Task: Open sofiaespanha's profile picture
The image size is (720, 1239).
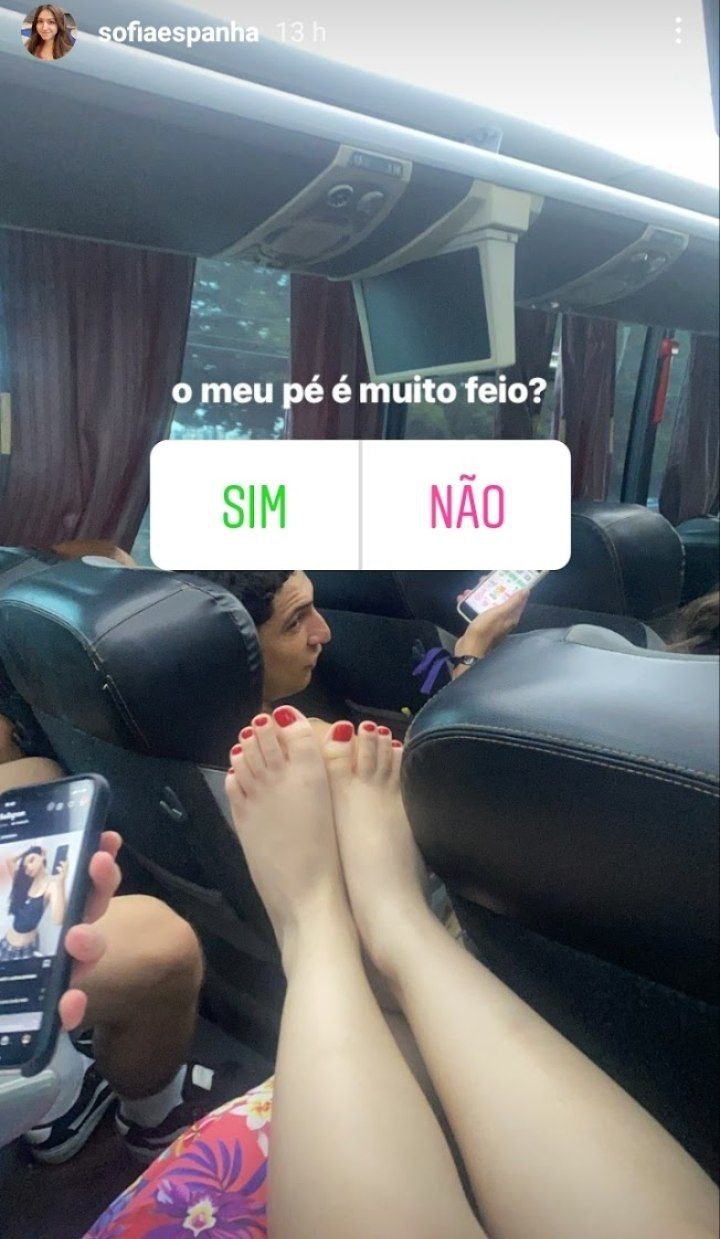Action: click(x=49, y=32)
